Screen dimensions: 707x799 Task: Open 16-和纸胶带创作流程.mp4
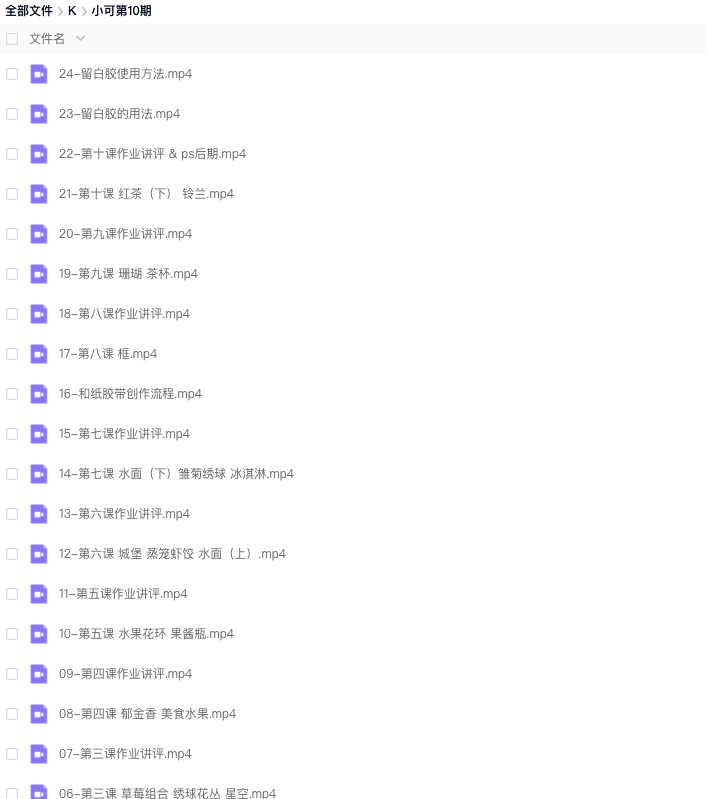pyautogui.click(x=130, y=394)
